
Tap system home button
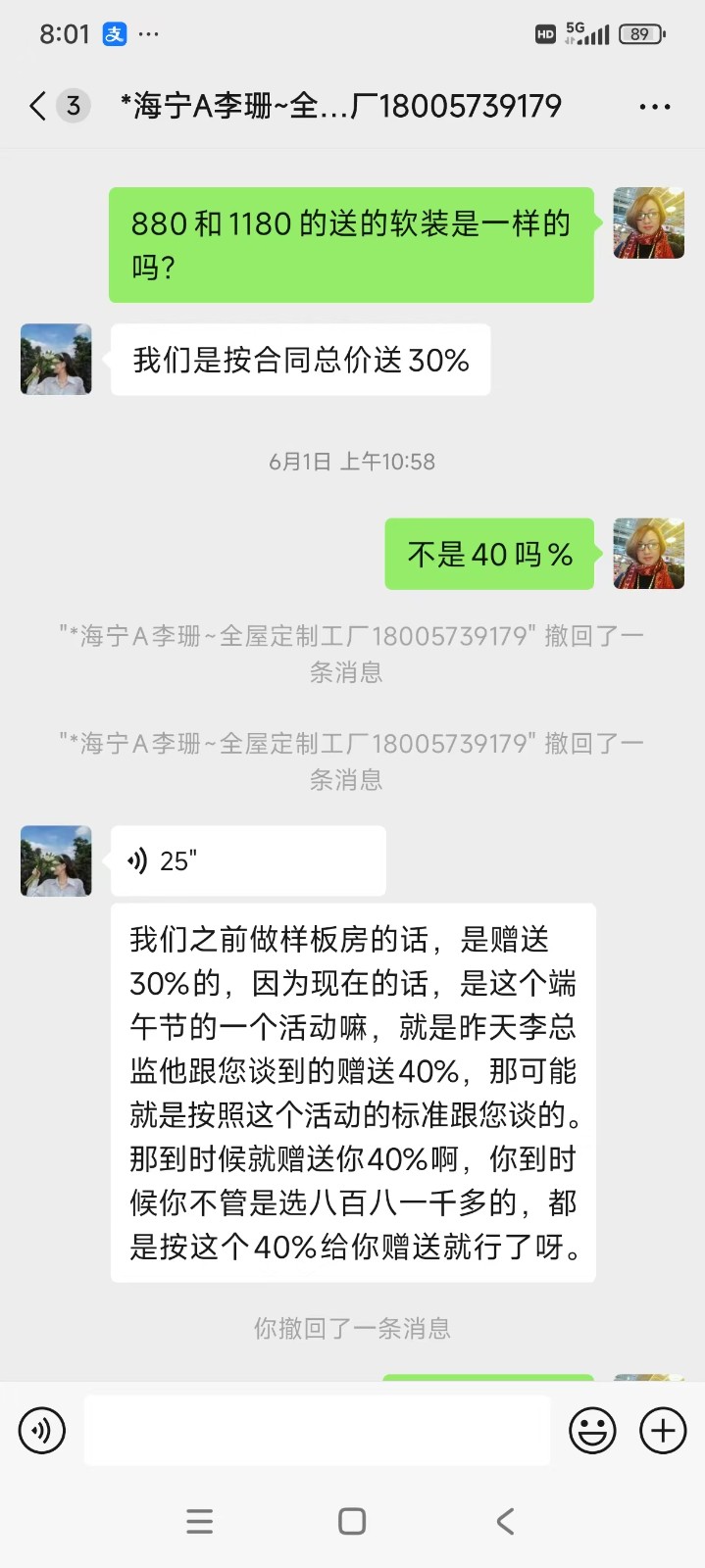click(352, 1521)
